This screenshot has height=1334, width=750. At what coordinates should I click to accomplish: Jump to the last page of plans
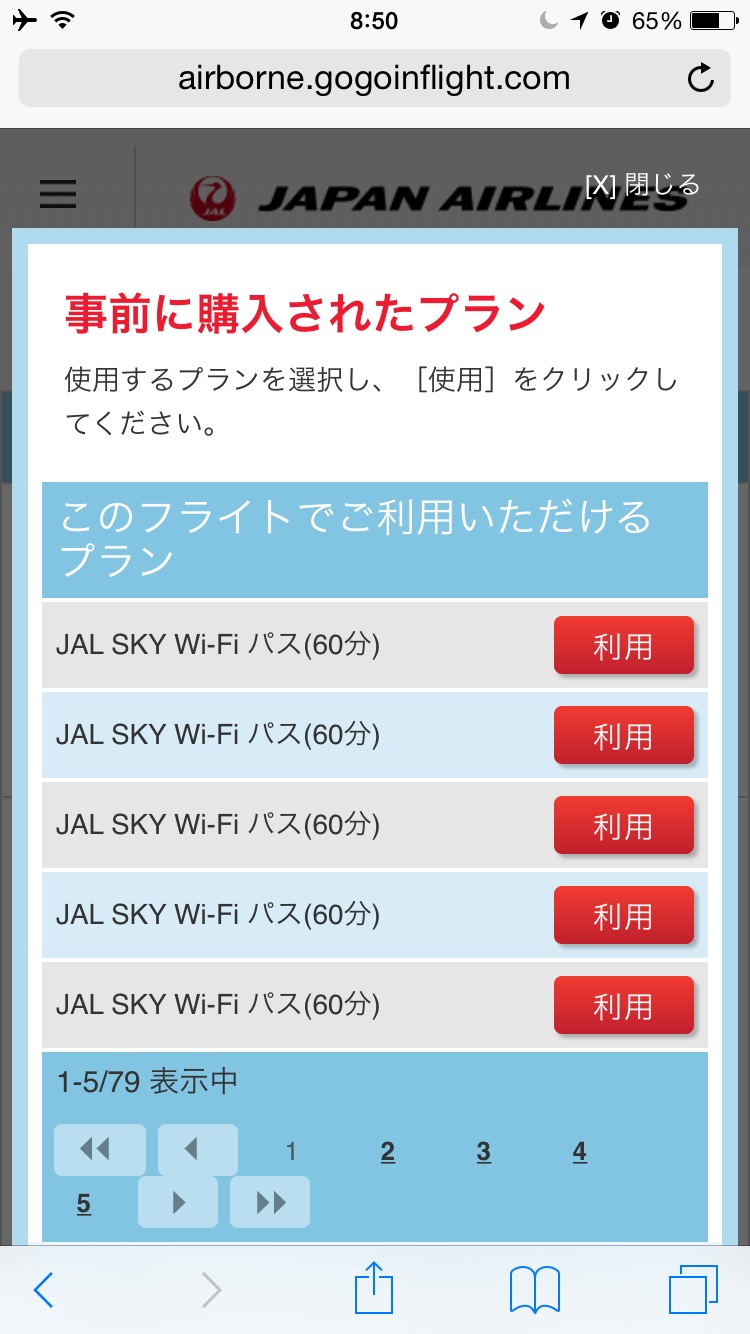[270, 1202]
